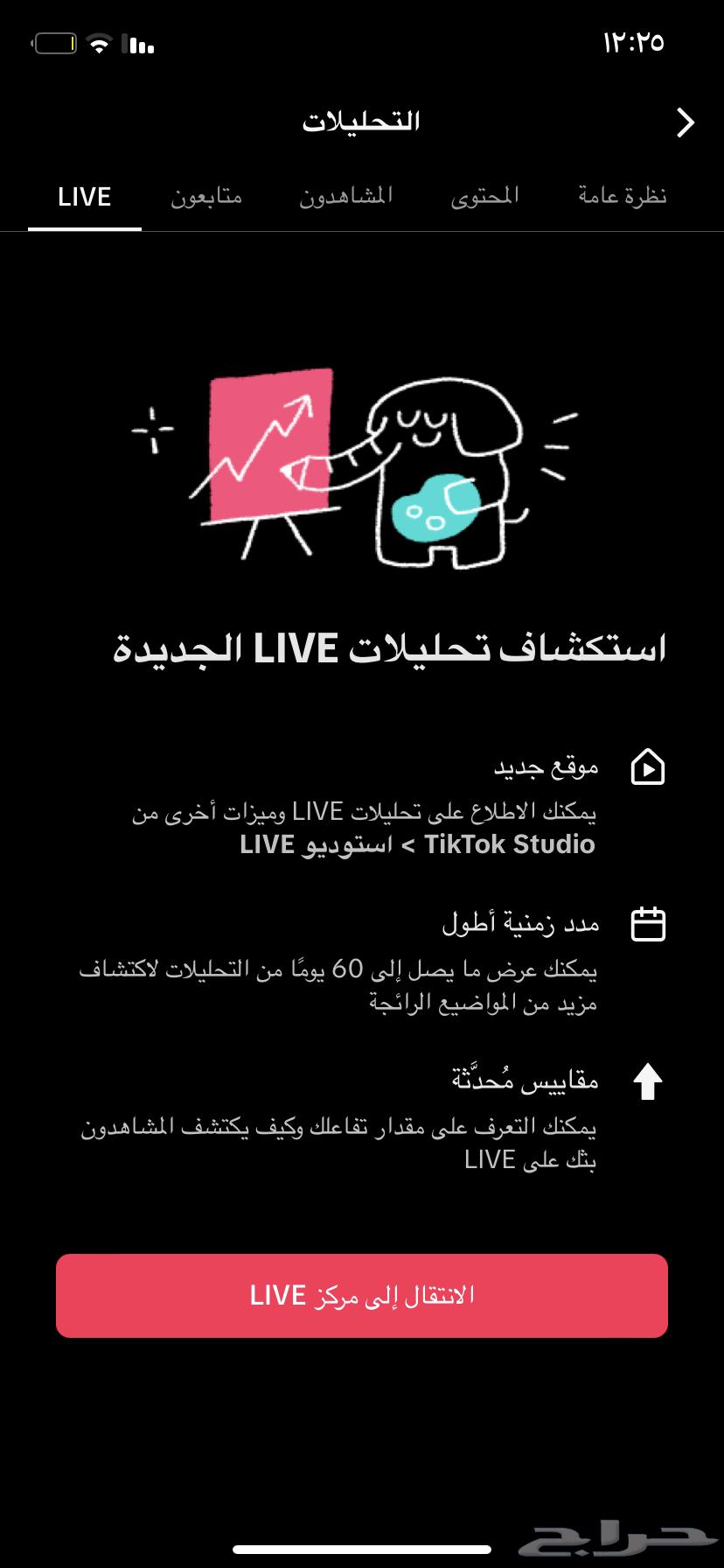Open the LIVE tab

point(85,197)
